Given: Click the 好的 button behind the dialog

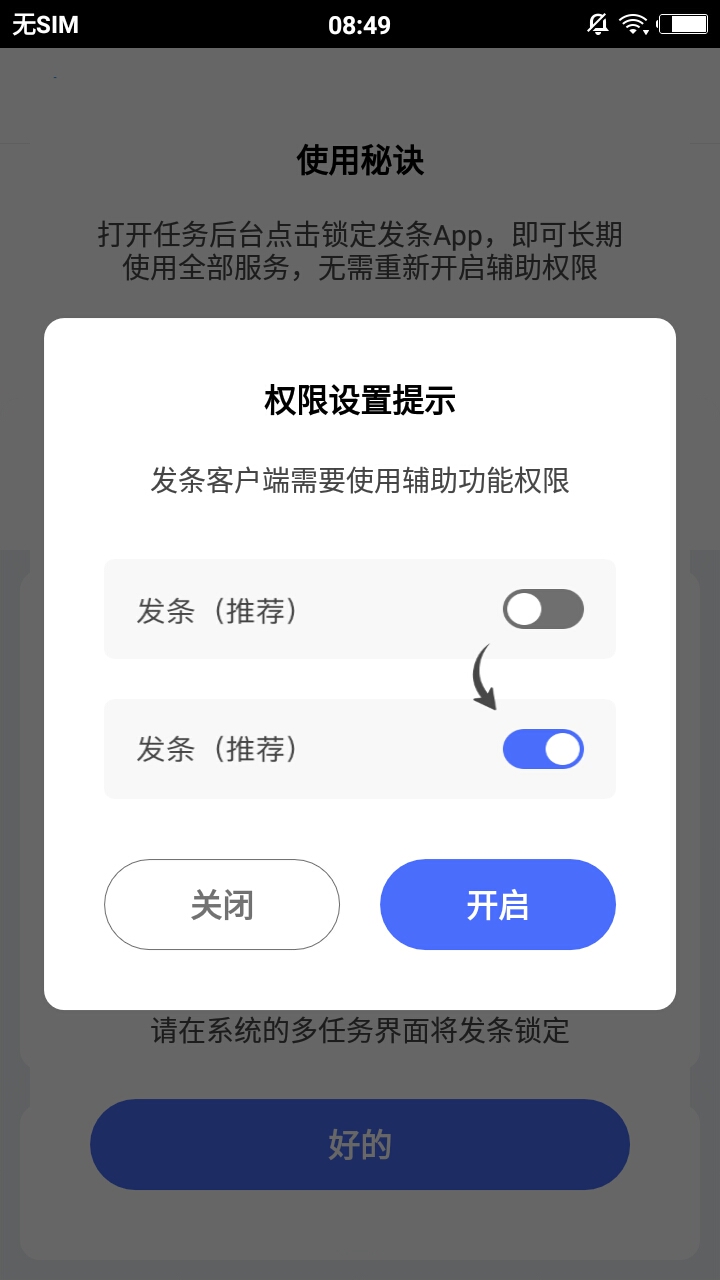Looking at the screenshot, I should tap(360, 1144).
